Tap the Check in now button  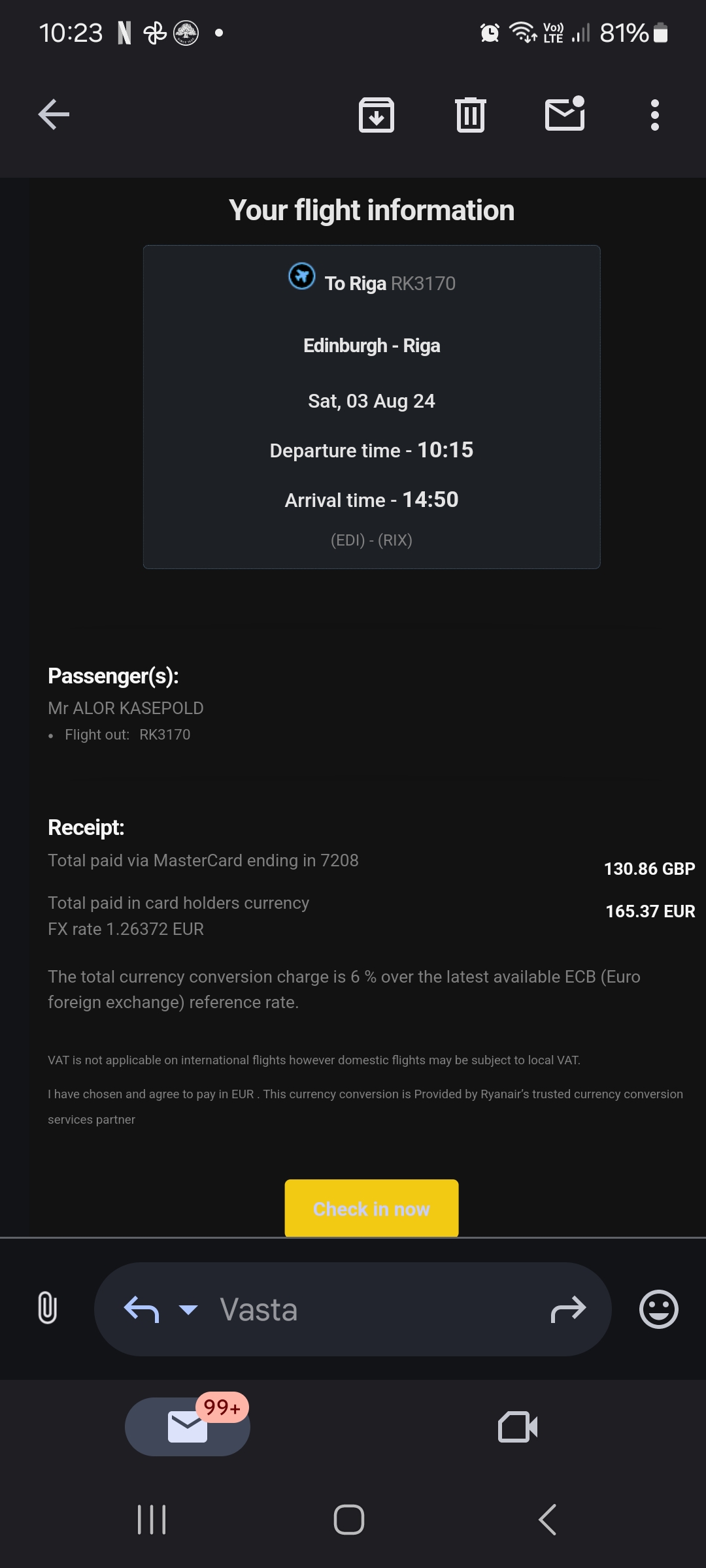371,1209
